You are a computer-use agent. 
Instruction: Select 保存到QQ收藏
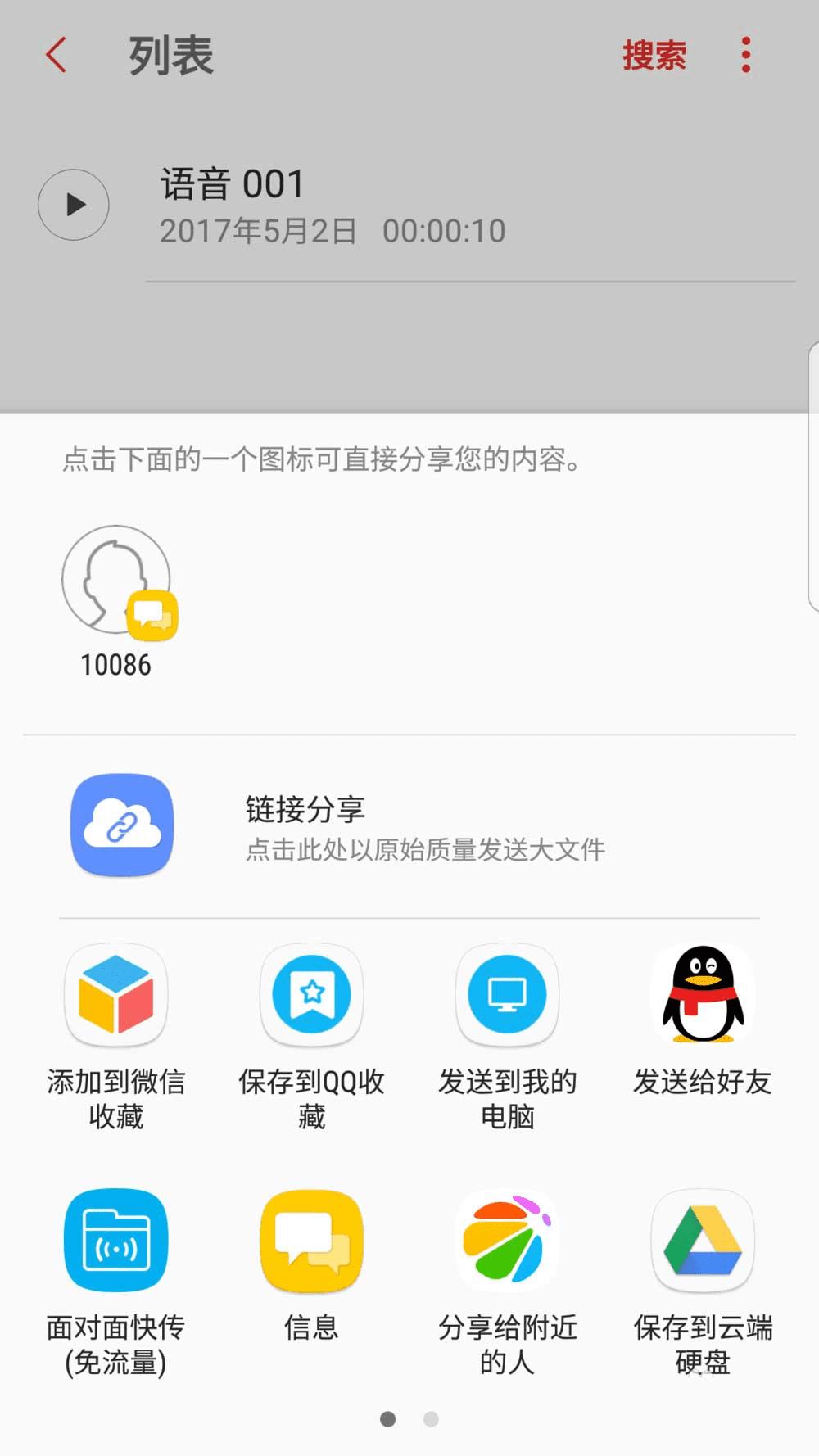click(311, 994)
